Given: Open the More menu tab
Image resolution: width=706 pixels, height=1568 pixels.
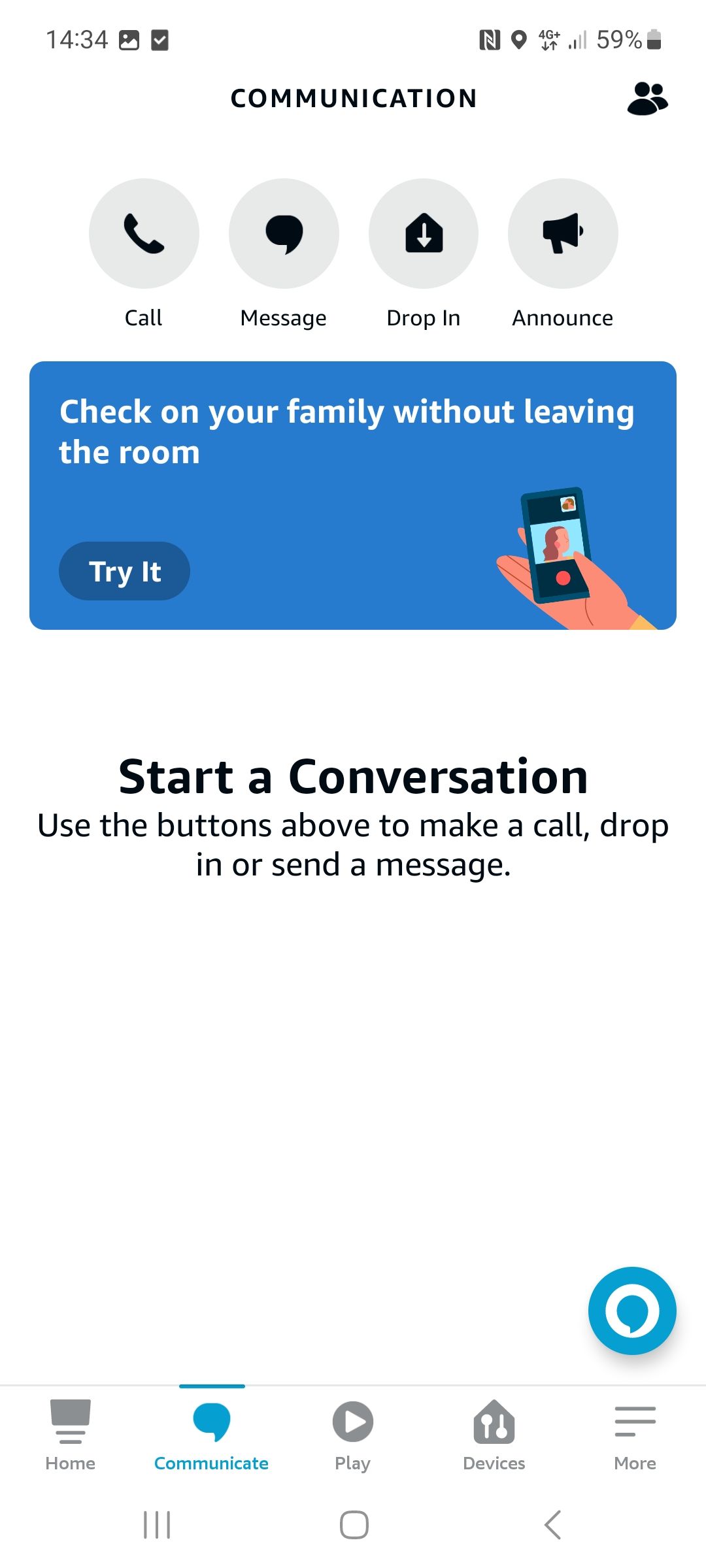Looking at the screenshot, I should pos(635,1435).
